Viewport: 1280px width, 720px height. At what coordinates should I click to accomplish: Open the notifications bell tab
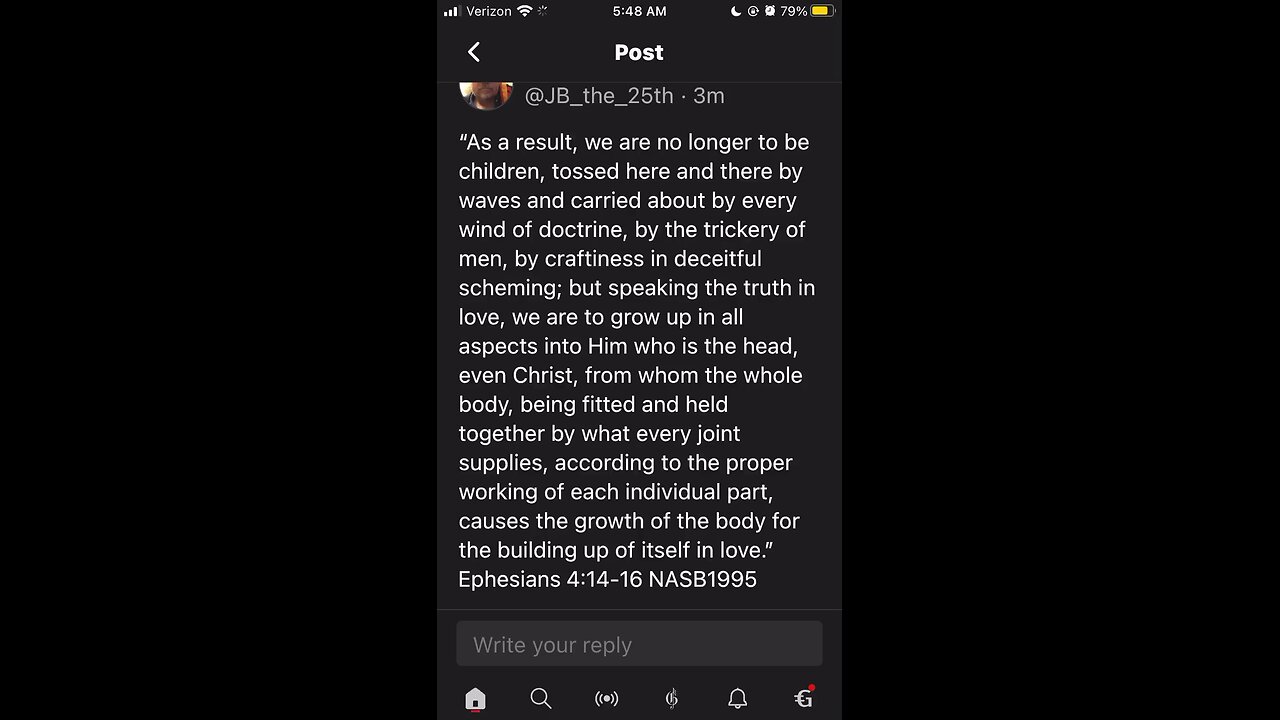(x=737, y=699)
